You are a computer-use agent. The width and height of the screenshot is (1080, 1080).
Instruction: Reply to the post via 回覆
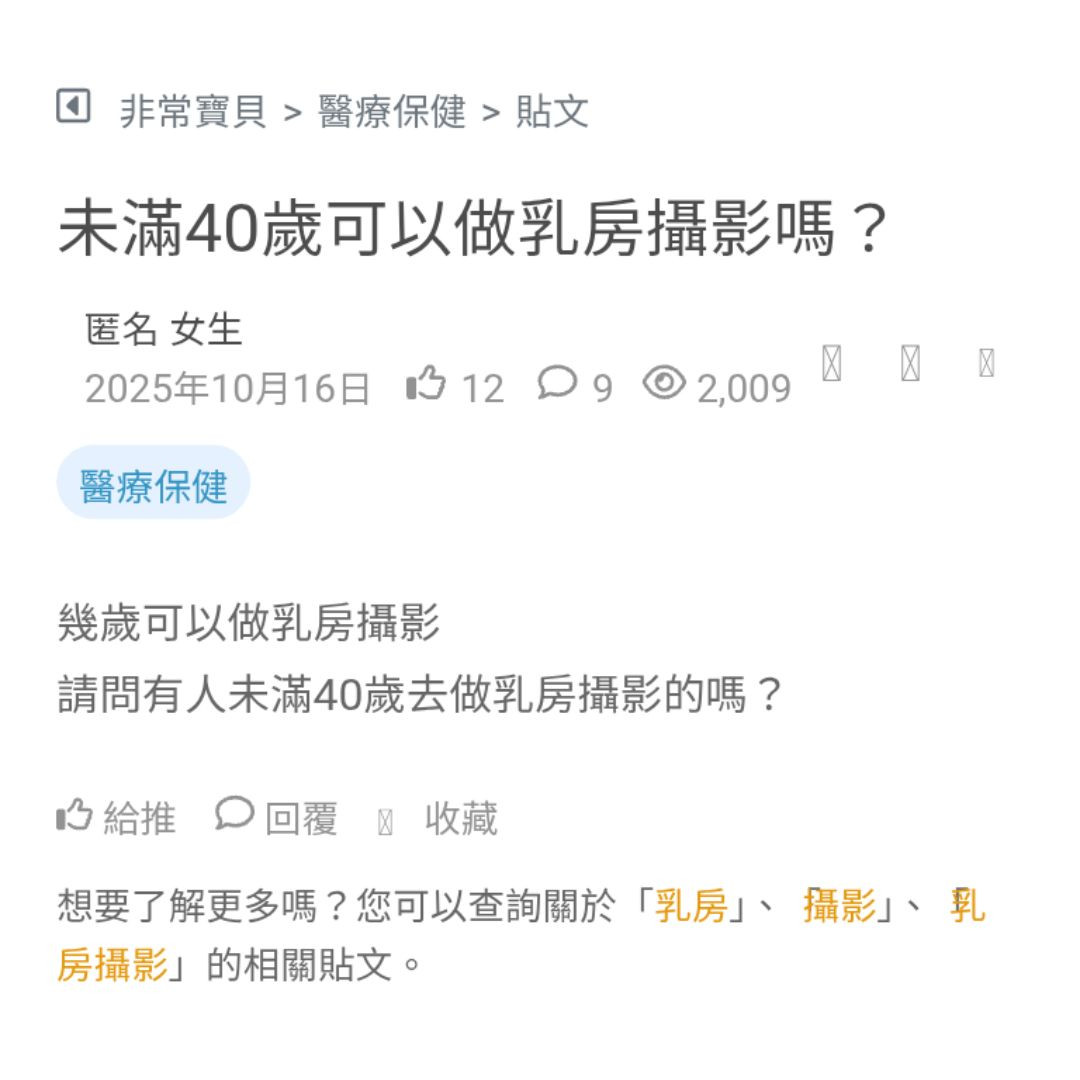[x=277, y=818]
